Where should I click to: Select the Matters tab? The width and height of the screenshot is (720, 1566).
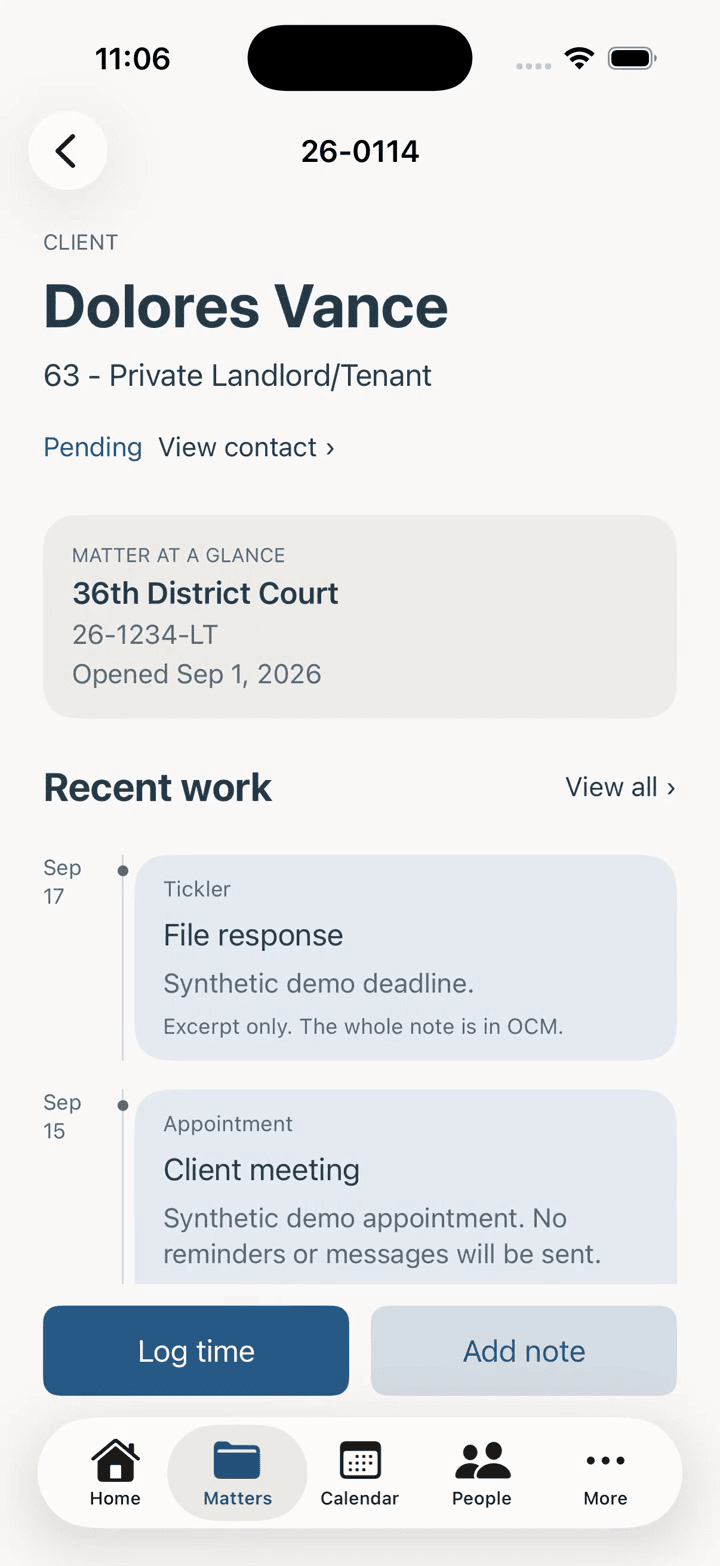pyautogui.click(x=237, y=1473)
